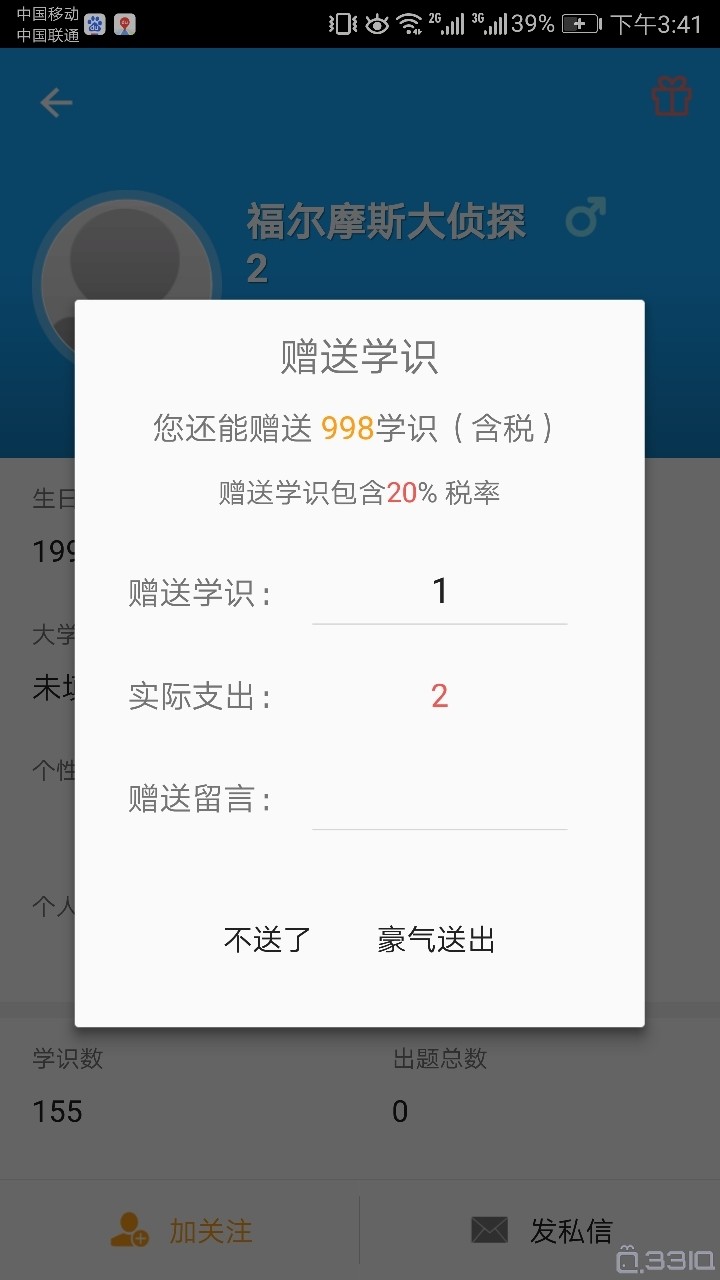Viewport: 720px width, 1280px height.
Task: Cancel gifting with 不送了
Action: pyautogui.click(x=267, y=940)
